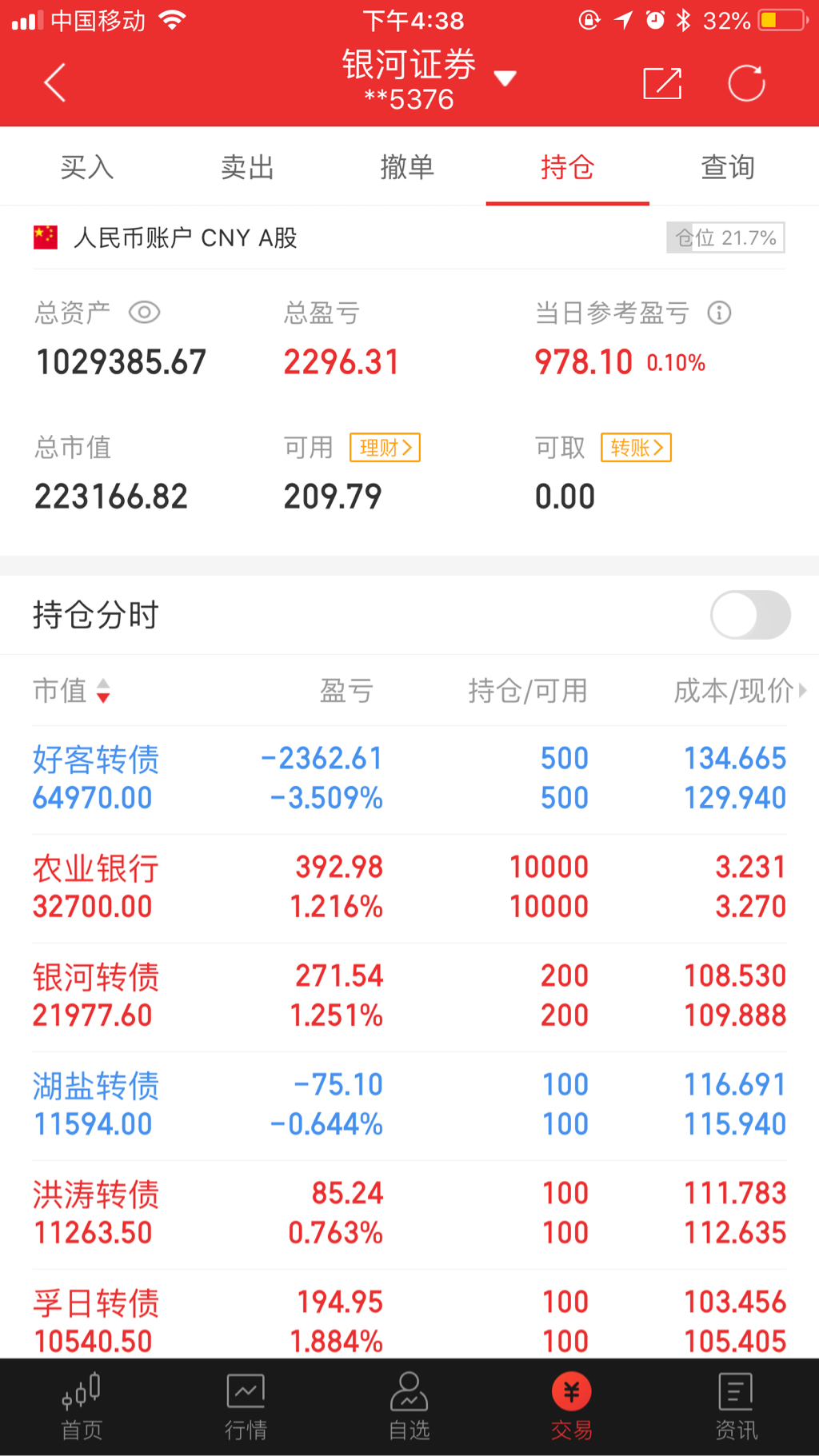
Task: Tap the share icon in header
Action: click(x=662, y=83)
